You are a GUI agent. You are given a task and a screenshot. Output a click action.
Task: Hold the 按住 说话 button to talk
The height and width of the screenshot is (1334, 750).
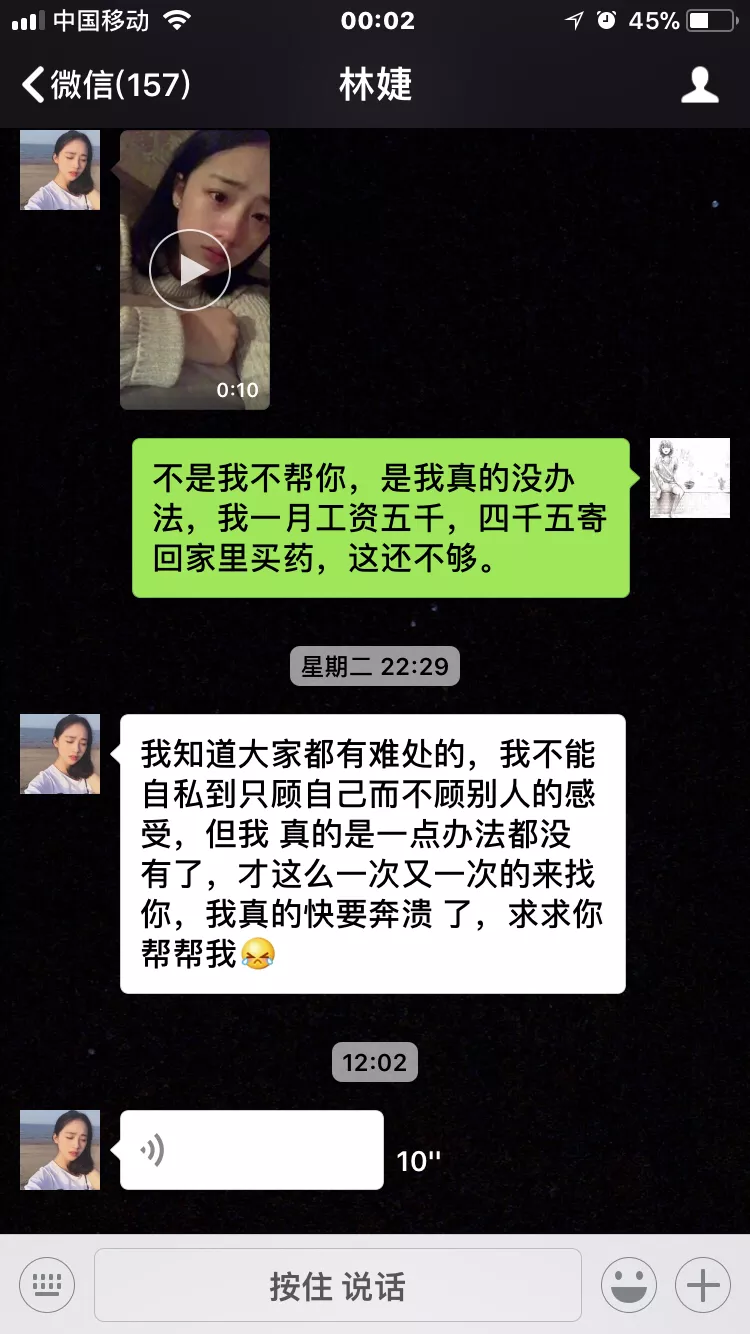click(338, 1285)
